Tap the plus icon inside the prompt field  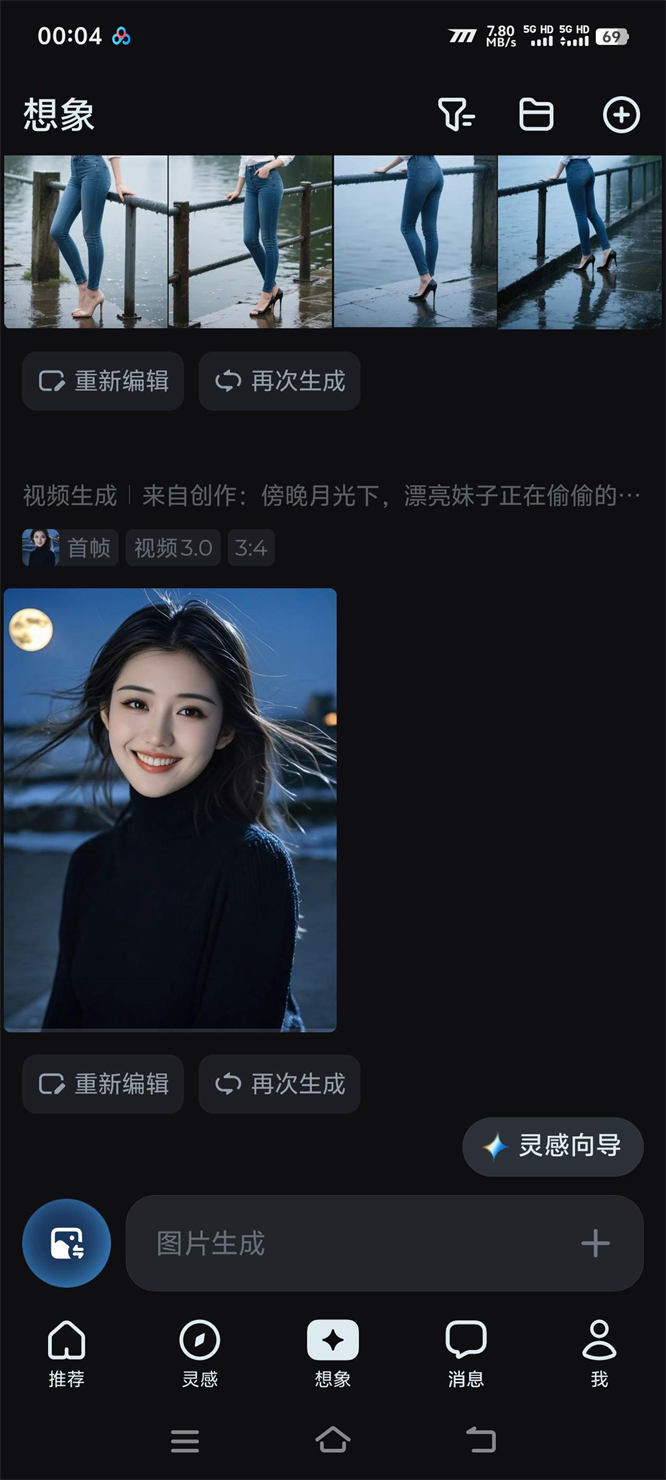(x=595, y=1243)
